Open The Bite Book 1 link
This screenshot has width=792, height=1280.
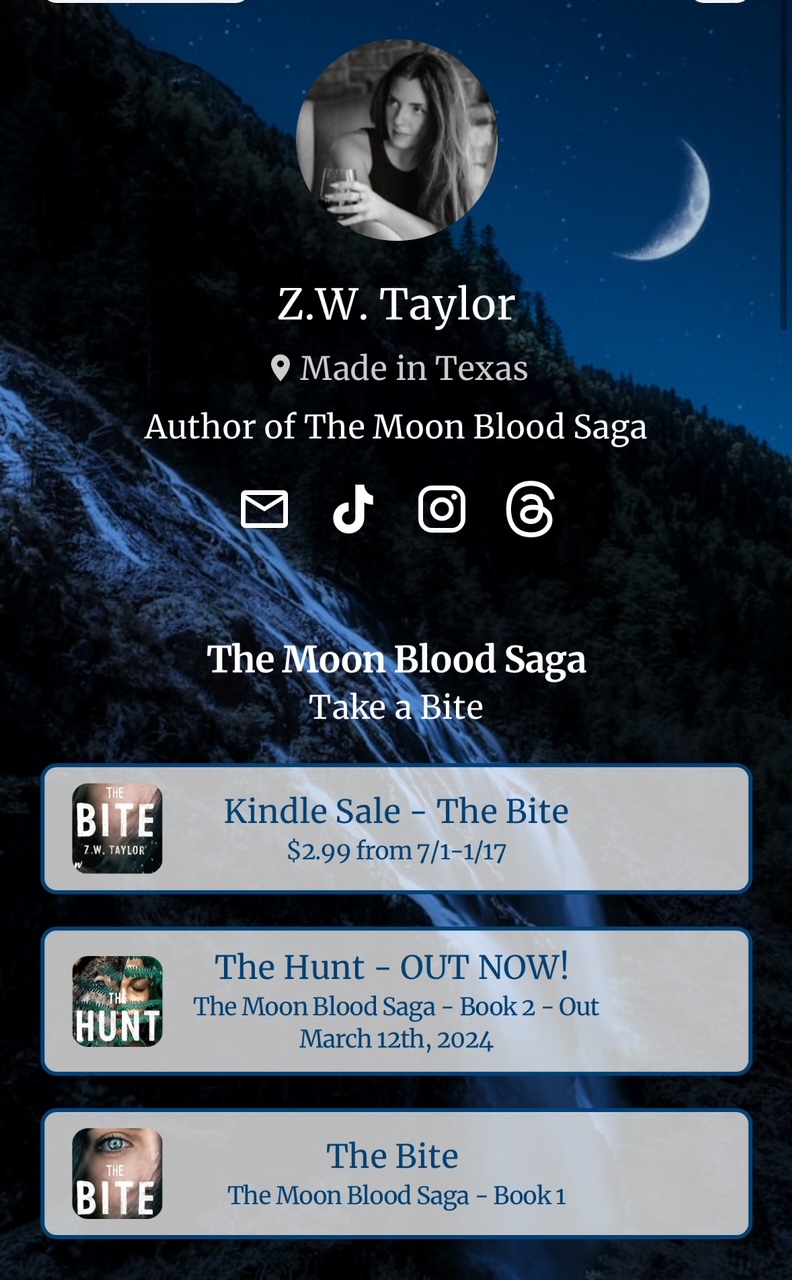point(396,1173)
